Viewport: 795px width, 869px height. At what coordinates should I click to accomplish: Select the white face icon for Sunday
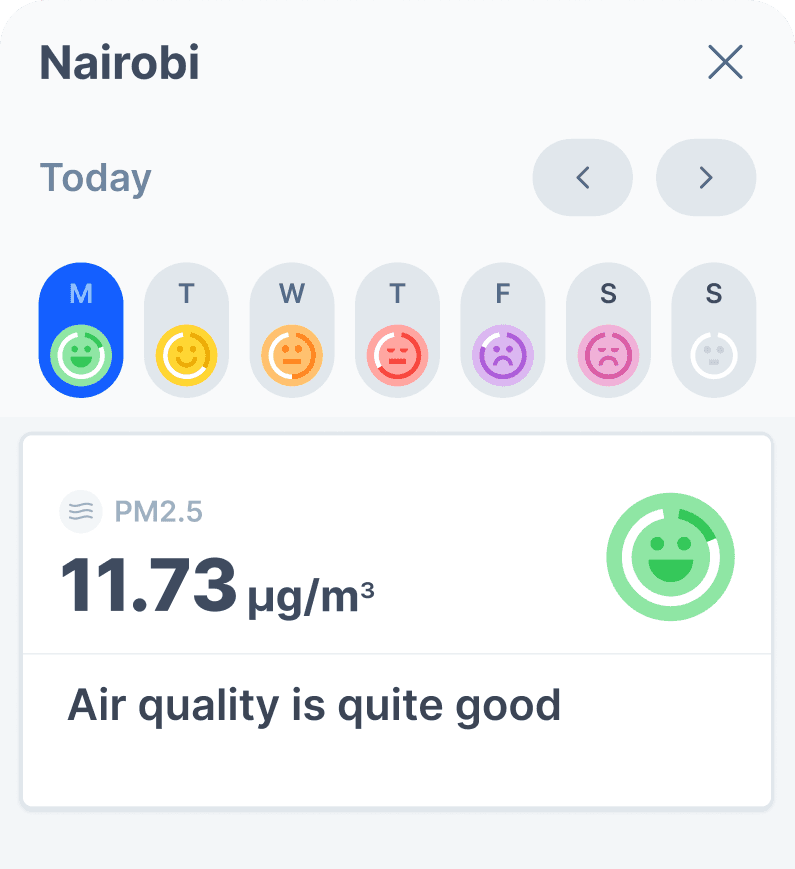(x=714, y=352)
